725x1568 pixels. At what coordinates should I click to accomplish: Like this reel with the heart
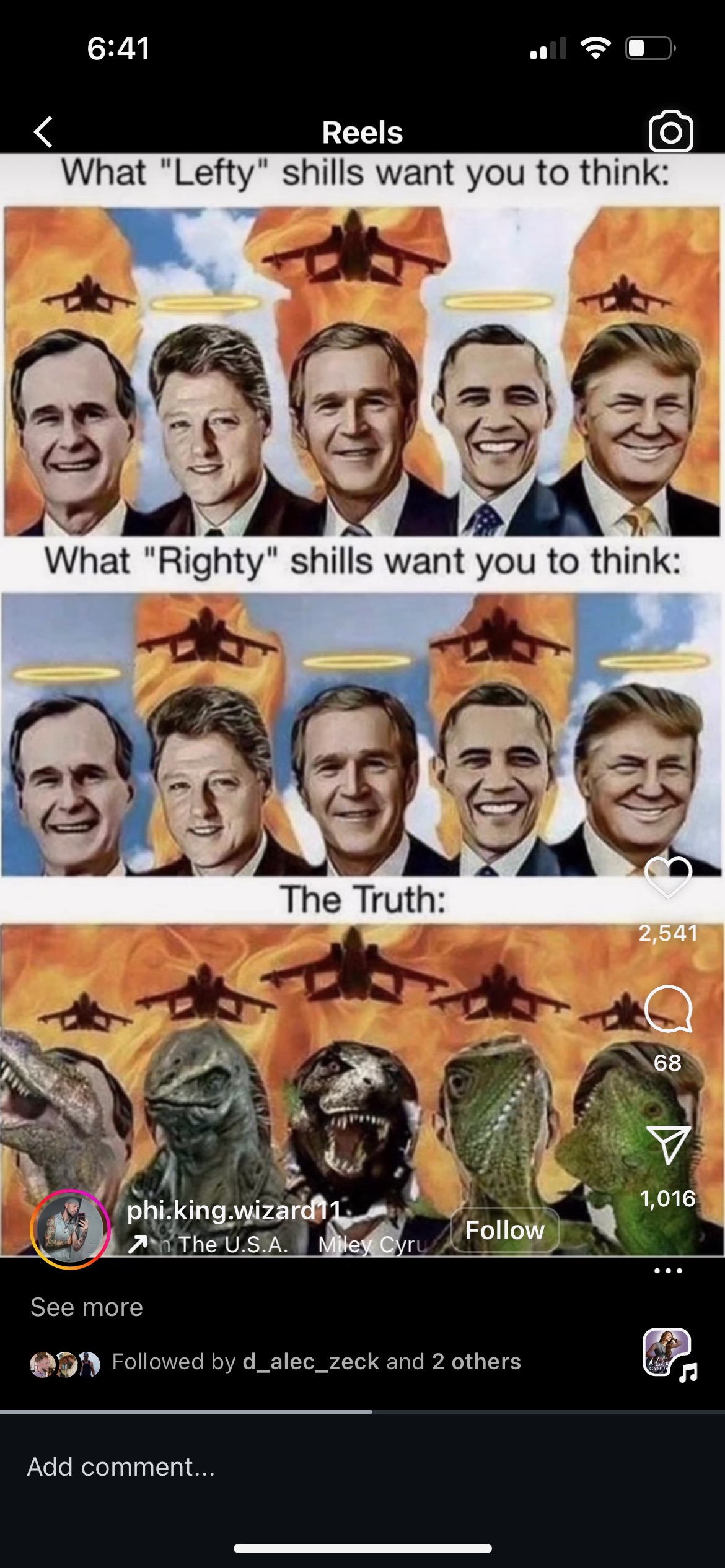[668, 877]
